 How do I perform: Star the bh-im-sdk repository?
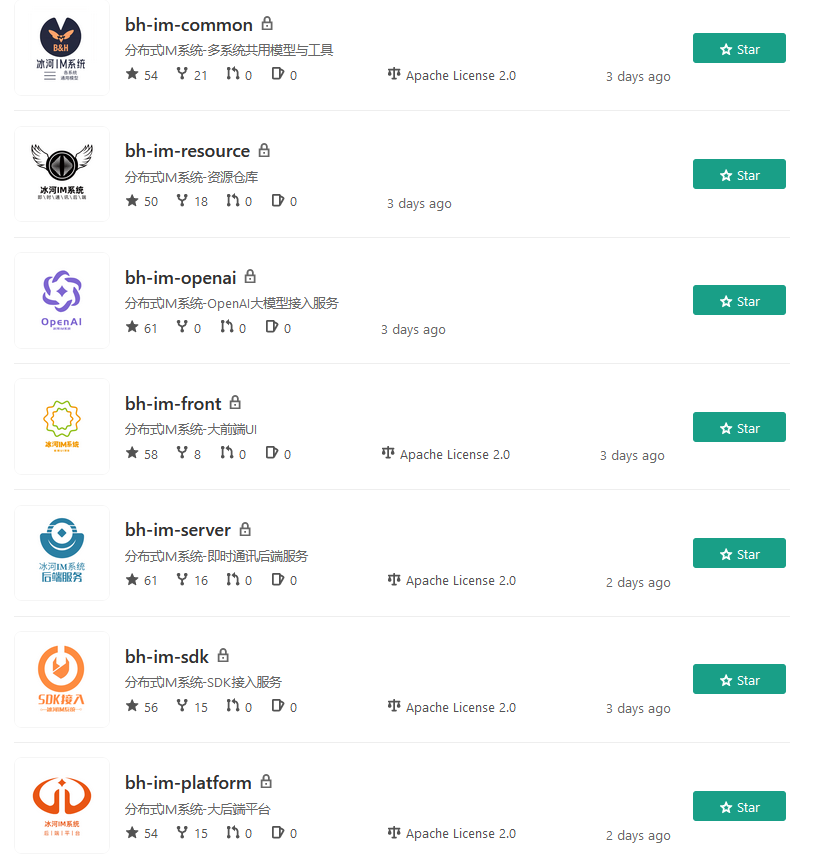(x=739, y=680)
